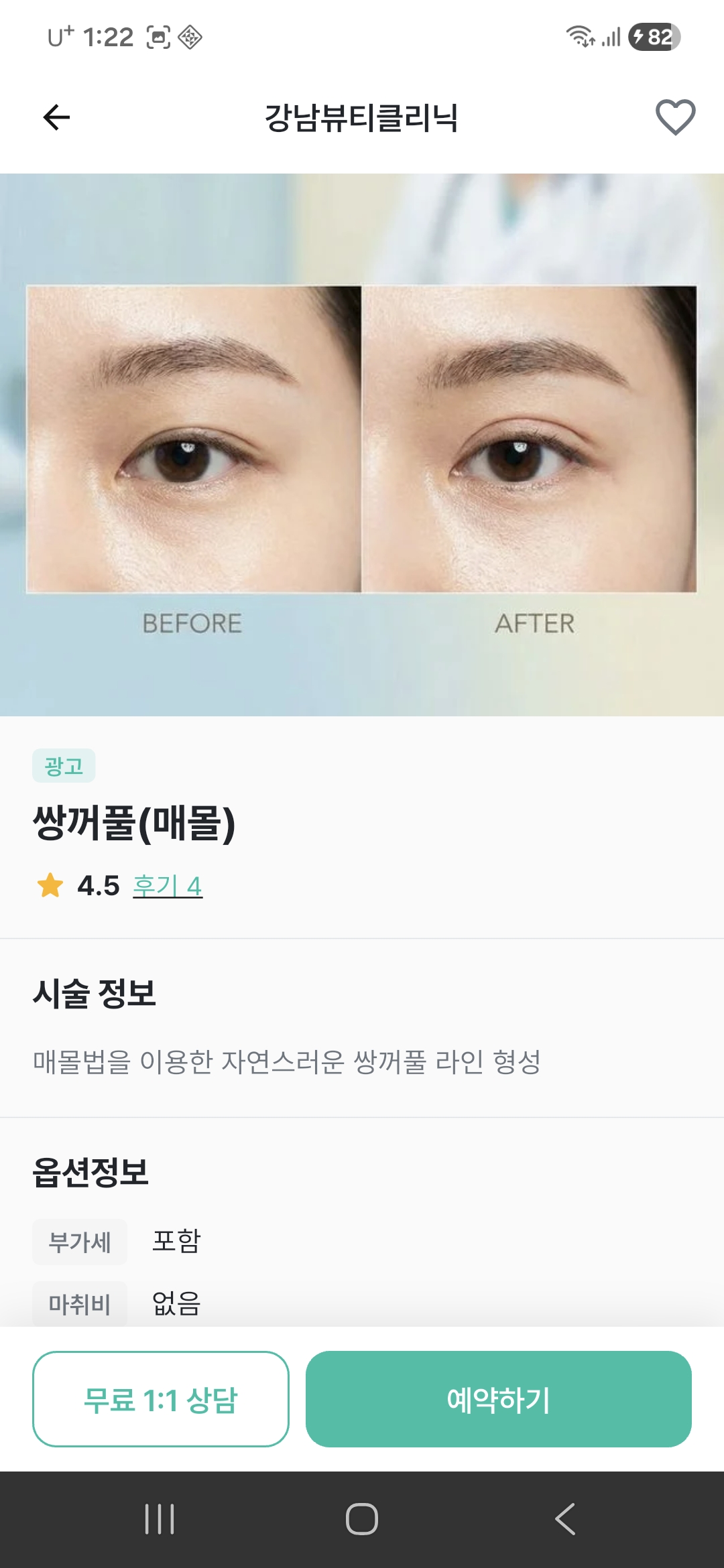Open the recent apps view

pos(160,1519)
